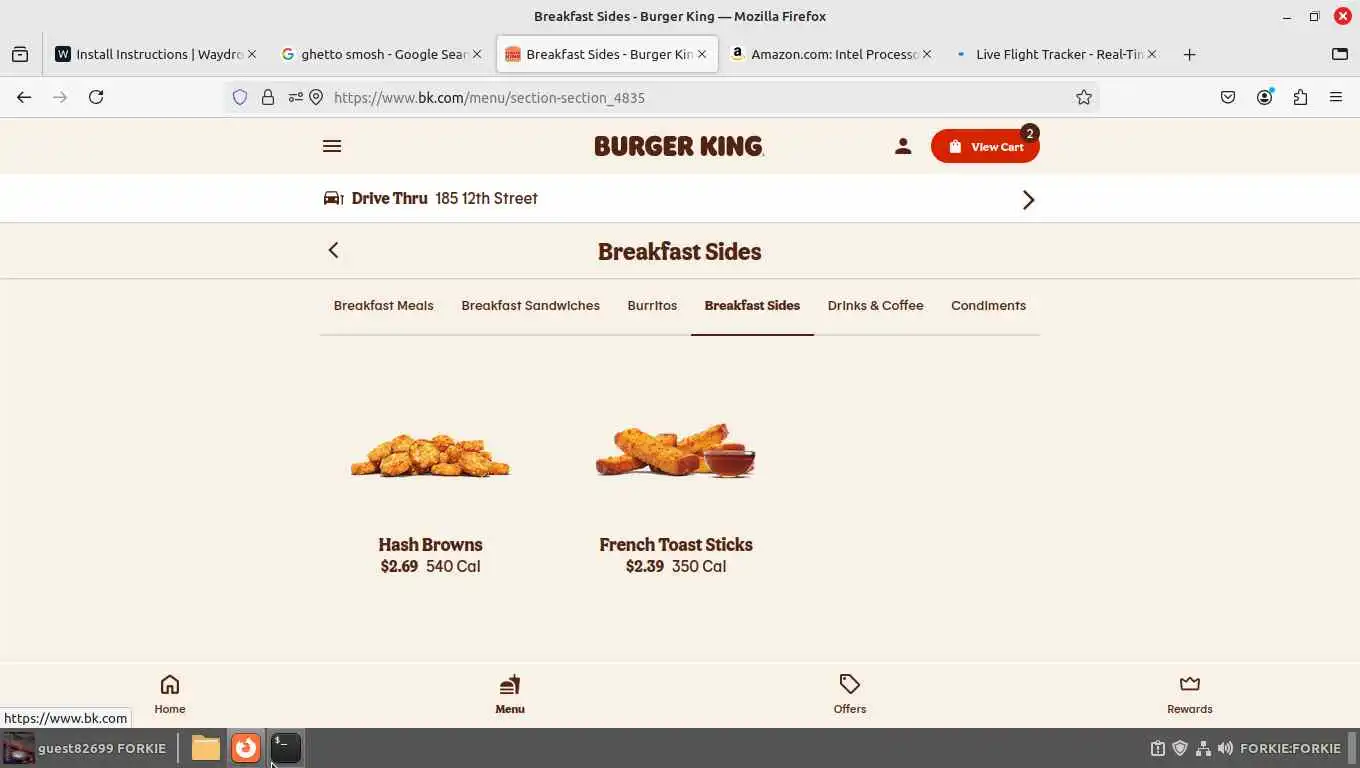Close the Breakfast Sides browser tab
Image resolution: width=1360 pixels, height=768 pixels.
point(702,54)
